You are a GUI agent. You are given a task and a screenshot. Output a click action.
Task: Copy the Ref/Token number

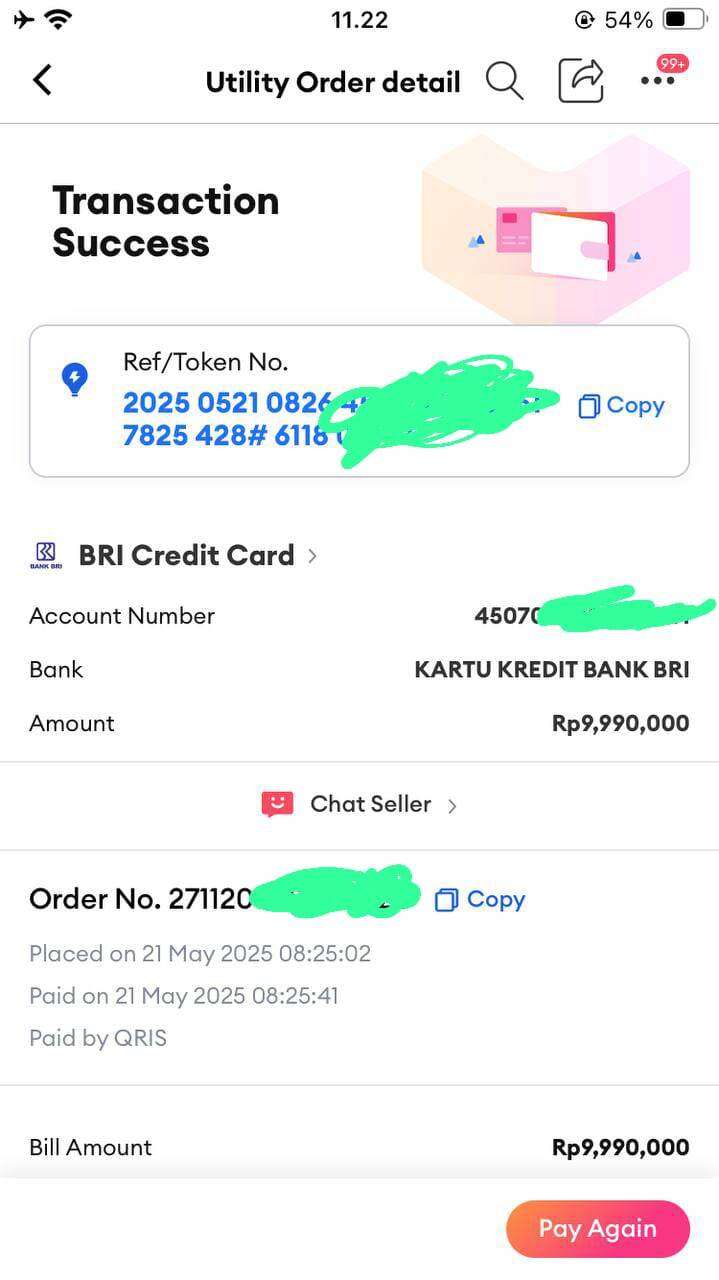point(621,405)
